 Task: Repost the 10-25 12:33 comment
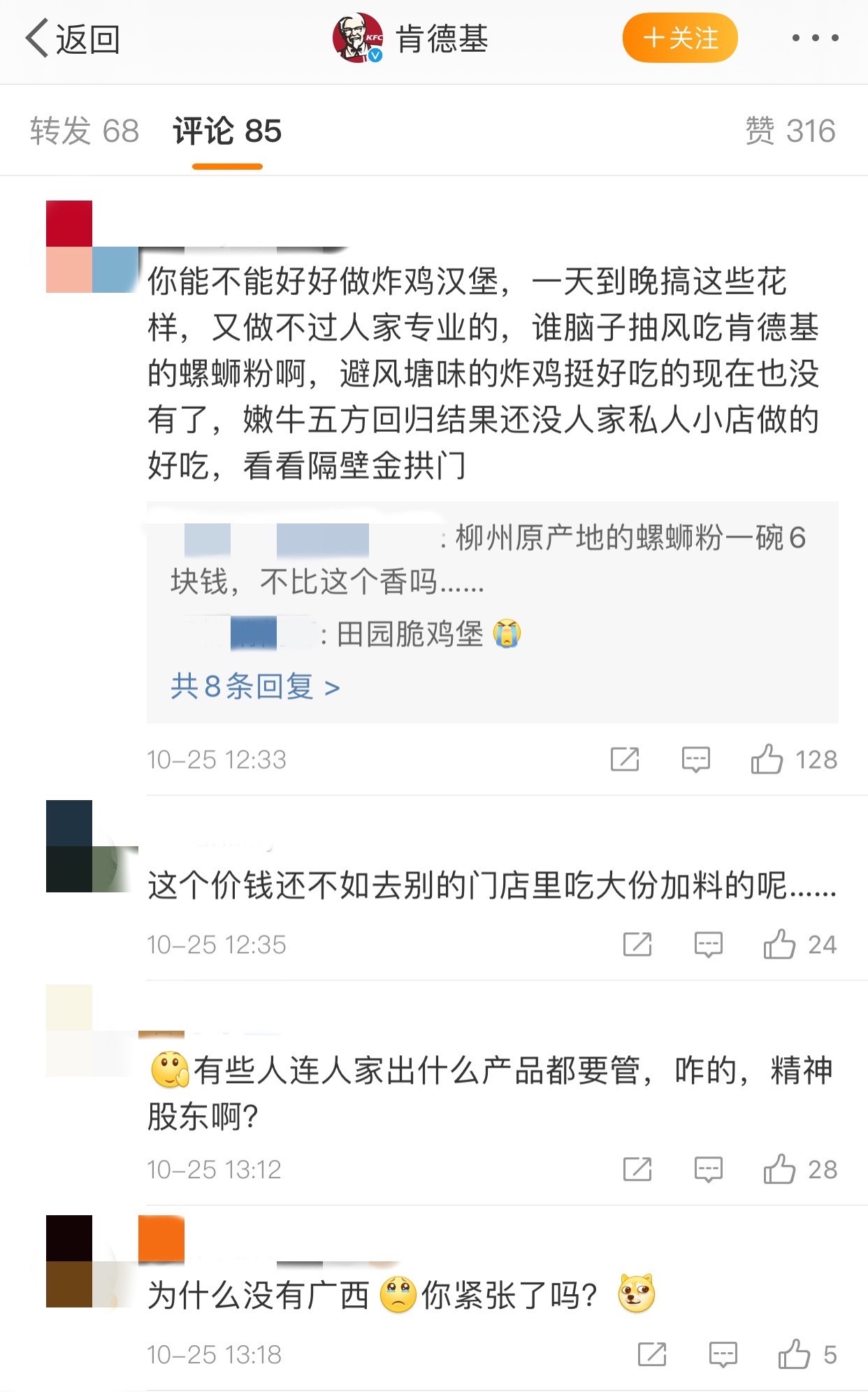pyautogui.click(x=625, y=760)
